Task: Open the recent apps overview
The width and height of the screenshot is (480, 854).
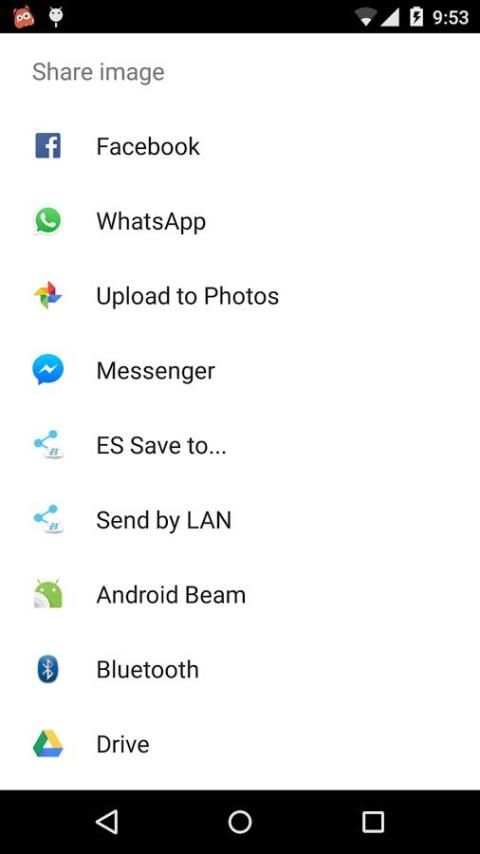Action: tap(373, 821)
